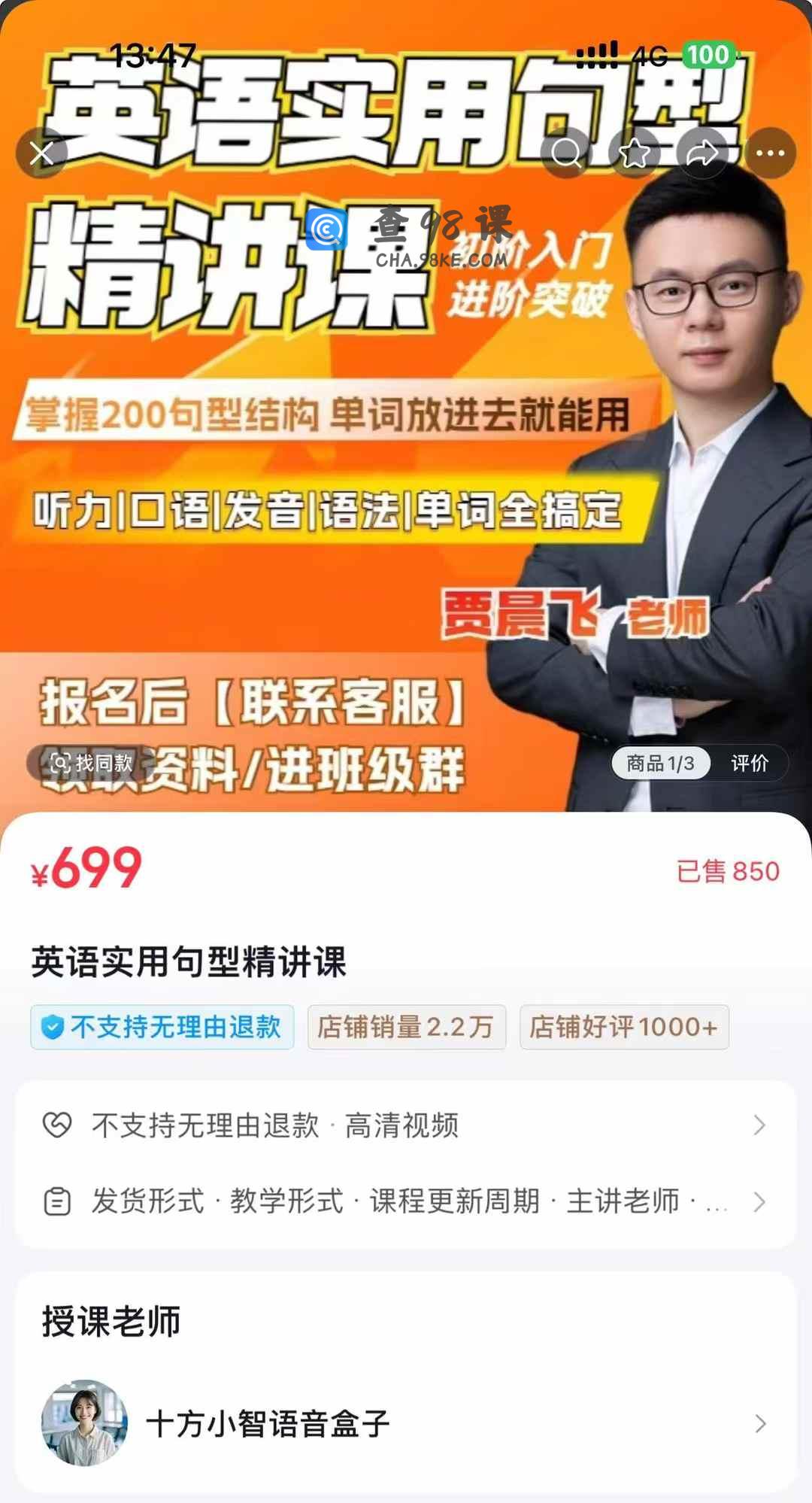Expand the 发货形式 · 教学形式 details row
This screenshot has height=1503, width=812.
pos(406,1201)
